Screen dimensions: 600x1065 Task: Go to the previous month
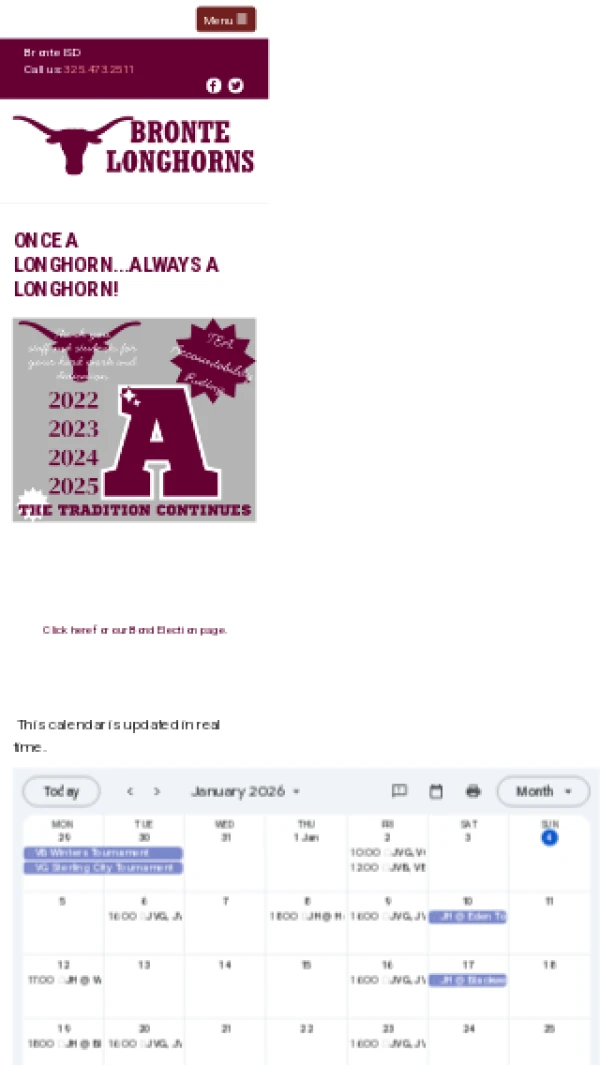pos(130,791)
